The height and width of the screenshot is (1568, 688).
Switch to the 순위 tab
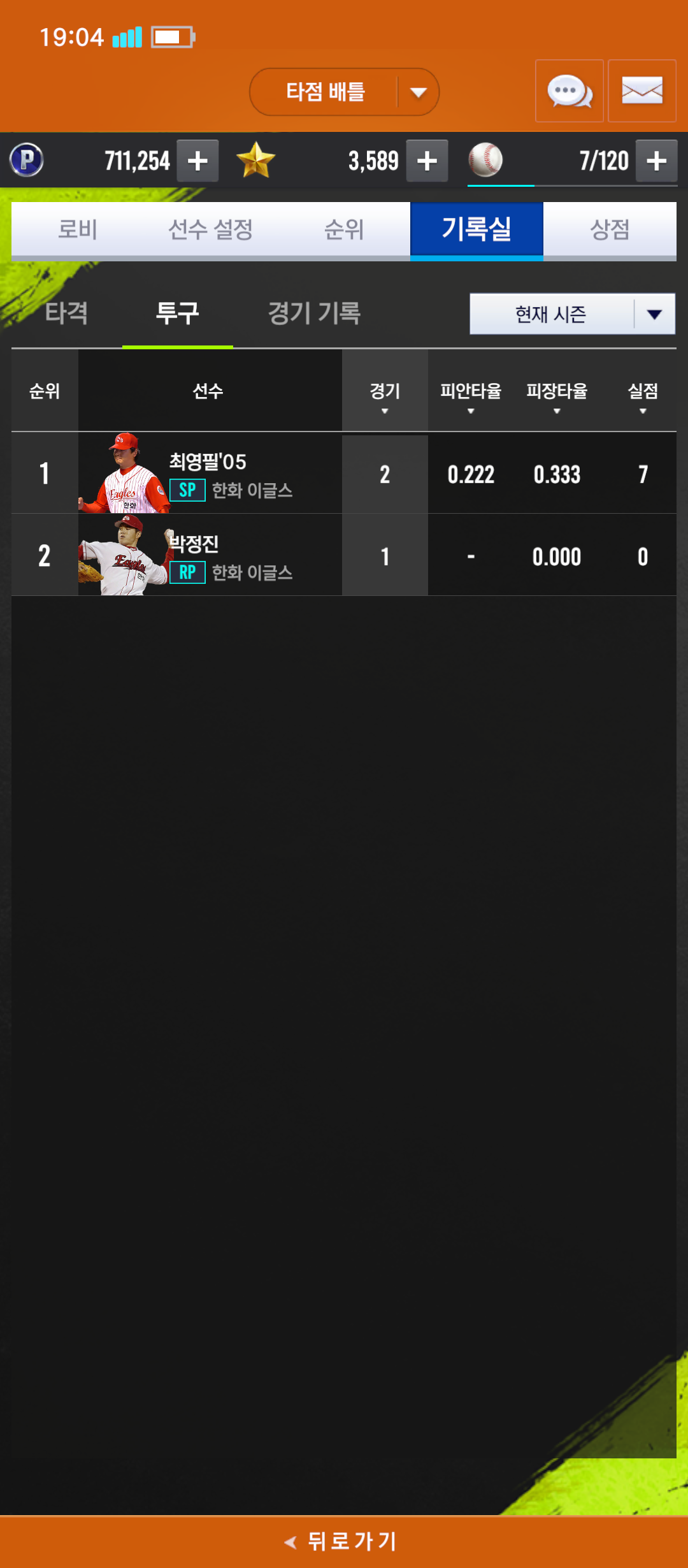[x=344, y=229]
